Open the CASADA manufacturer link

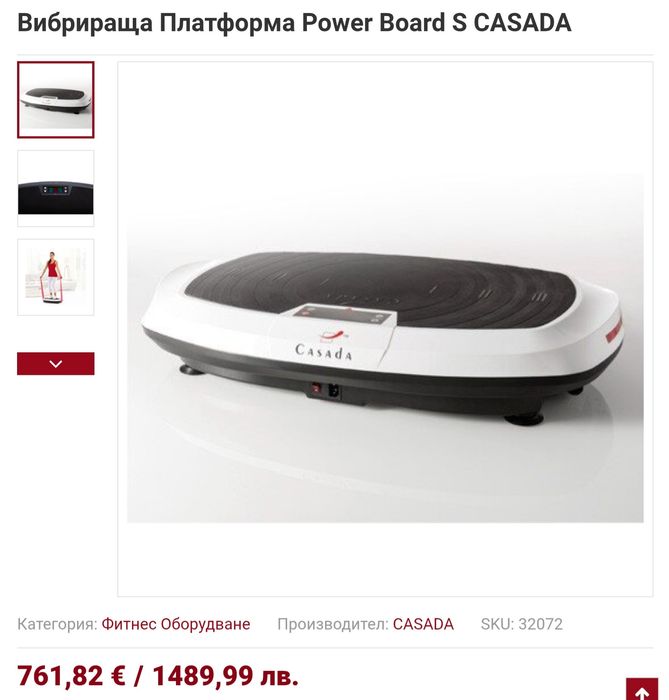423,624
